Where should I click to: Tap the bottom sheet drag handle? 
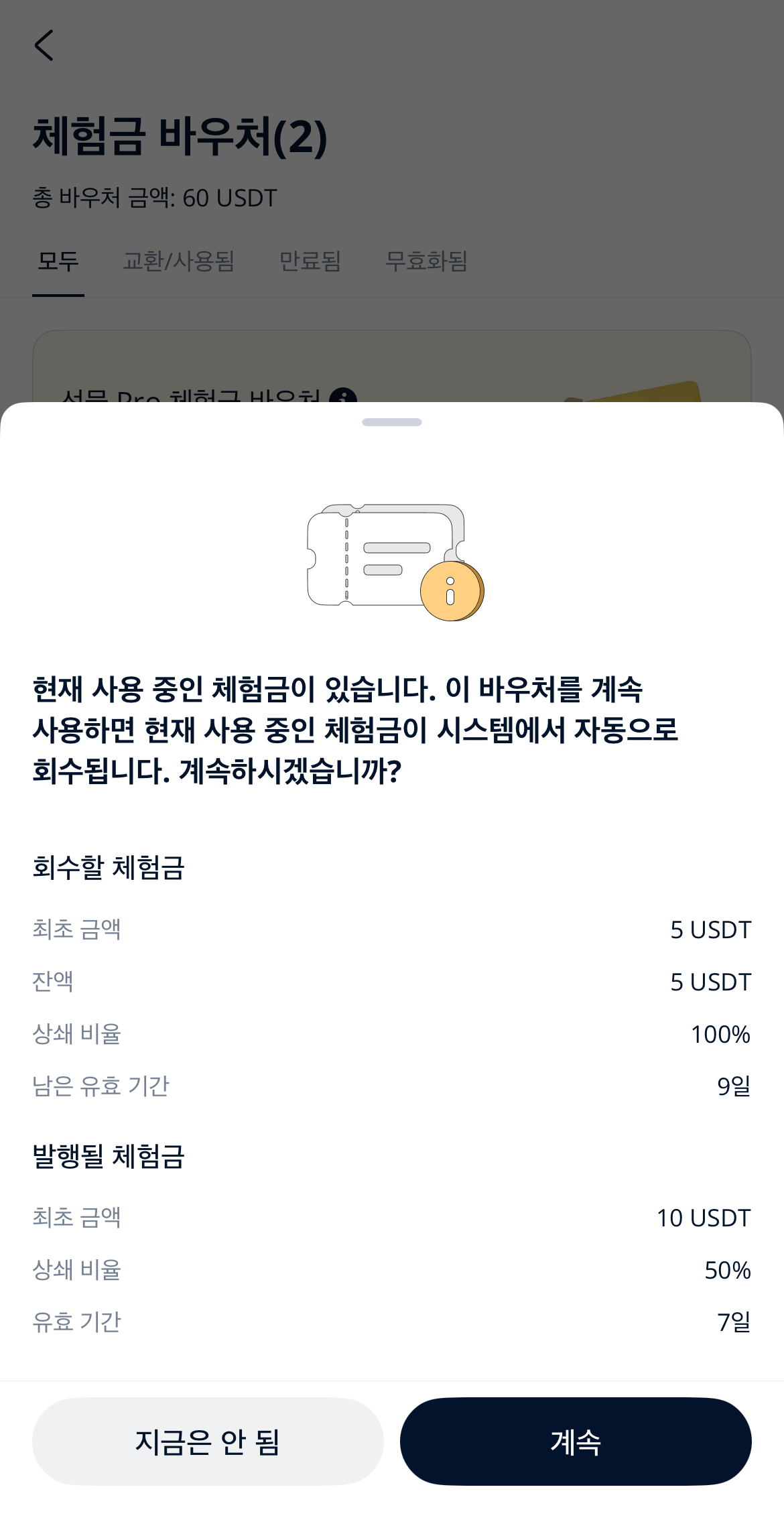392,420
